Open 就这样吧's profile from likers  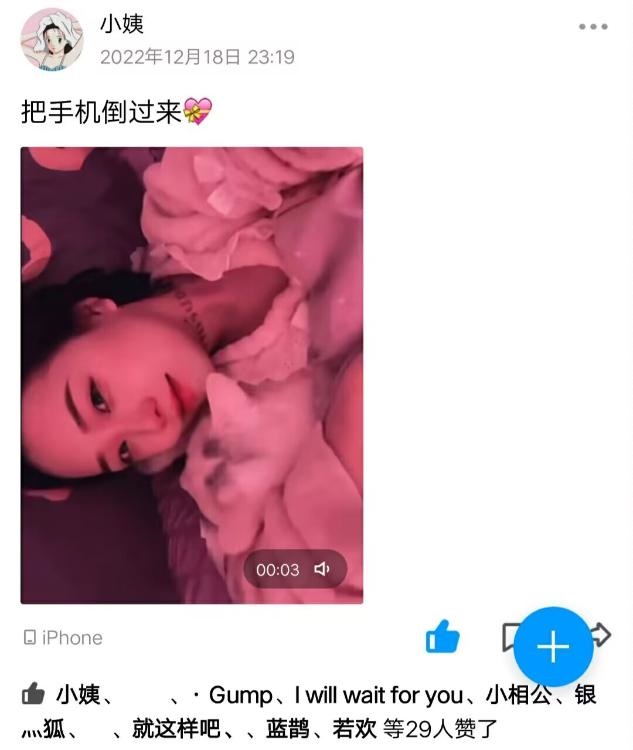point(164,729)
